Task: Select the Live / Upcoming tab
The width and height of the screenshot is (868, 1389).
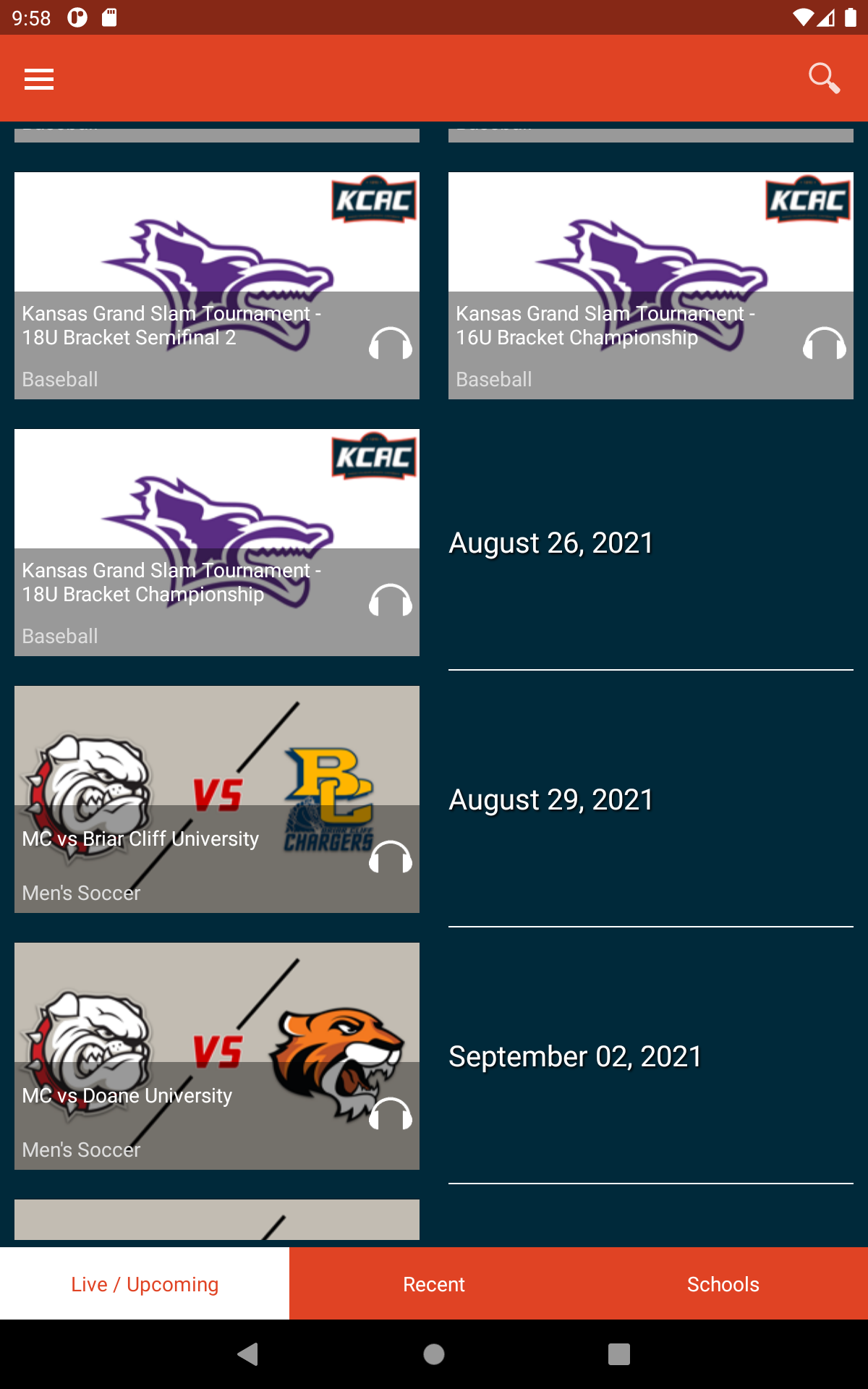Action: click(144, 1283)
